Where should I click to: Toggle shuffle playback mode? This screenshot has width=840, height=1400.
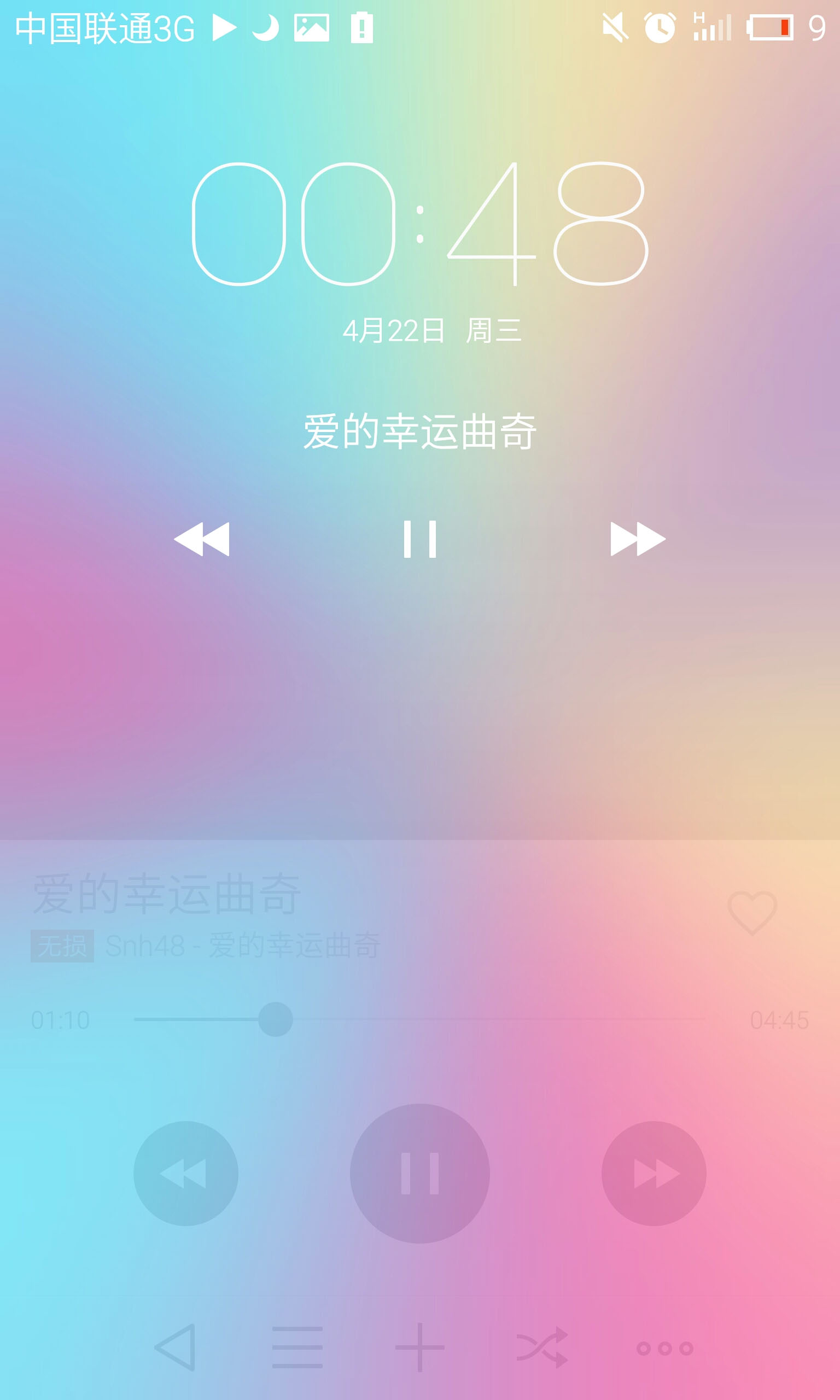542,1347
